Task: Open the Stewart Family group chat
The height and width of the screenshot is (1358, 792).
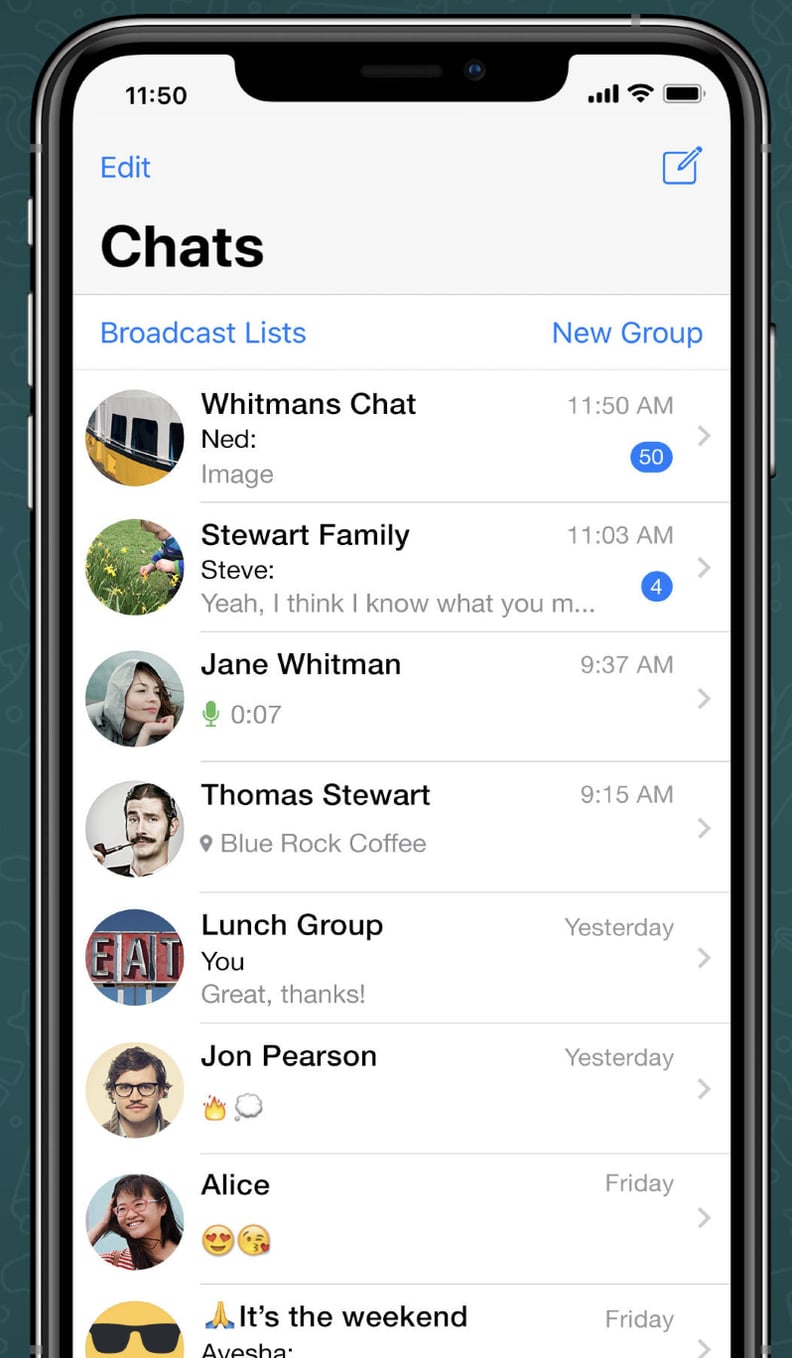Action: [x=400, y=567]
